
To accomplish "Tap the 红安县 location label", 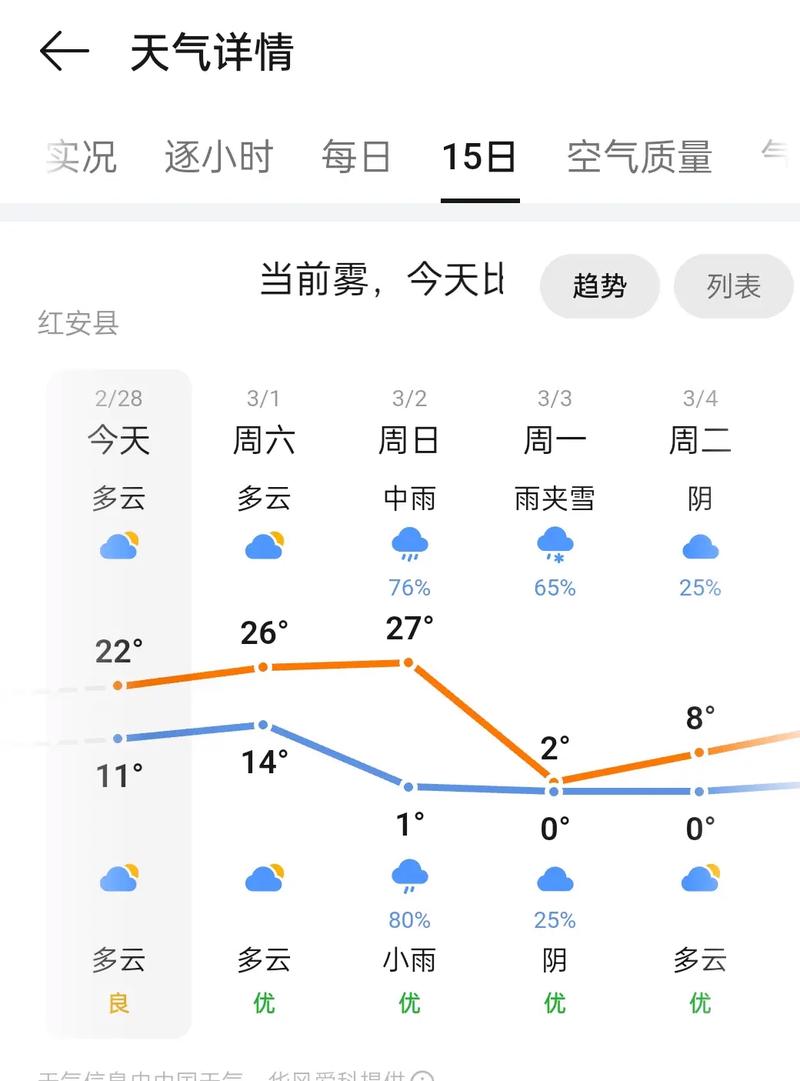I will (76, 325).
